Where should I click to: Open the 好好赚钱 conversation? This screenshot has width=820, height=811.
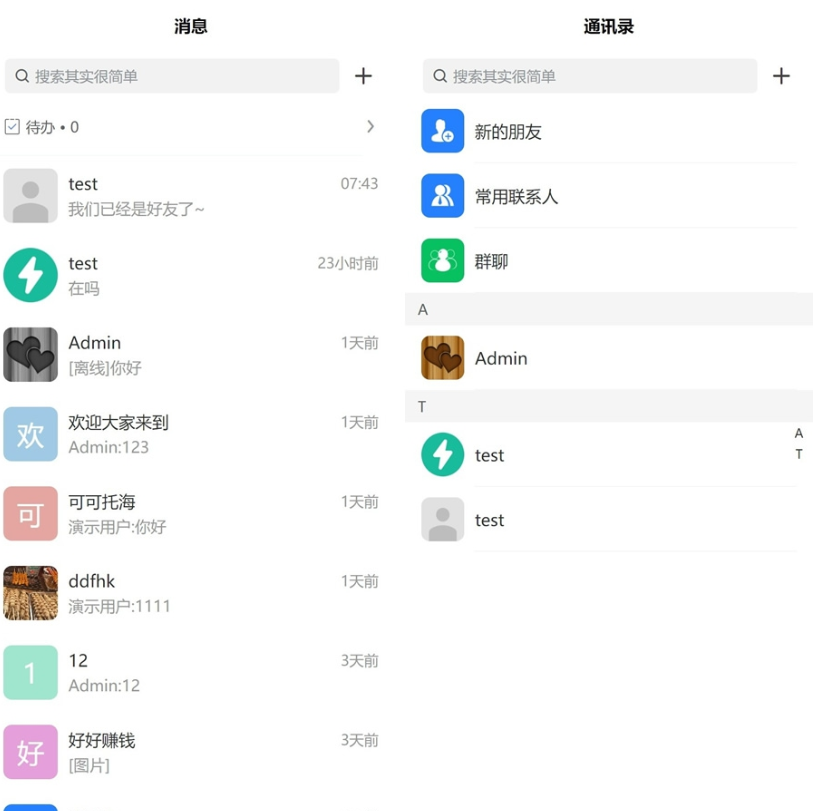click(x=190, y=752)
